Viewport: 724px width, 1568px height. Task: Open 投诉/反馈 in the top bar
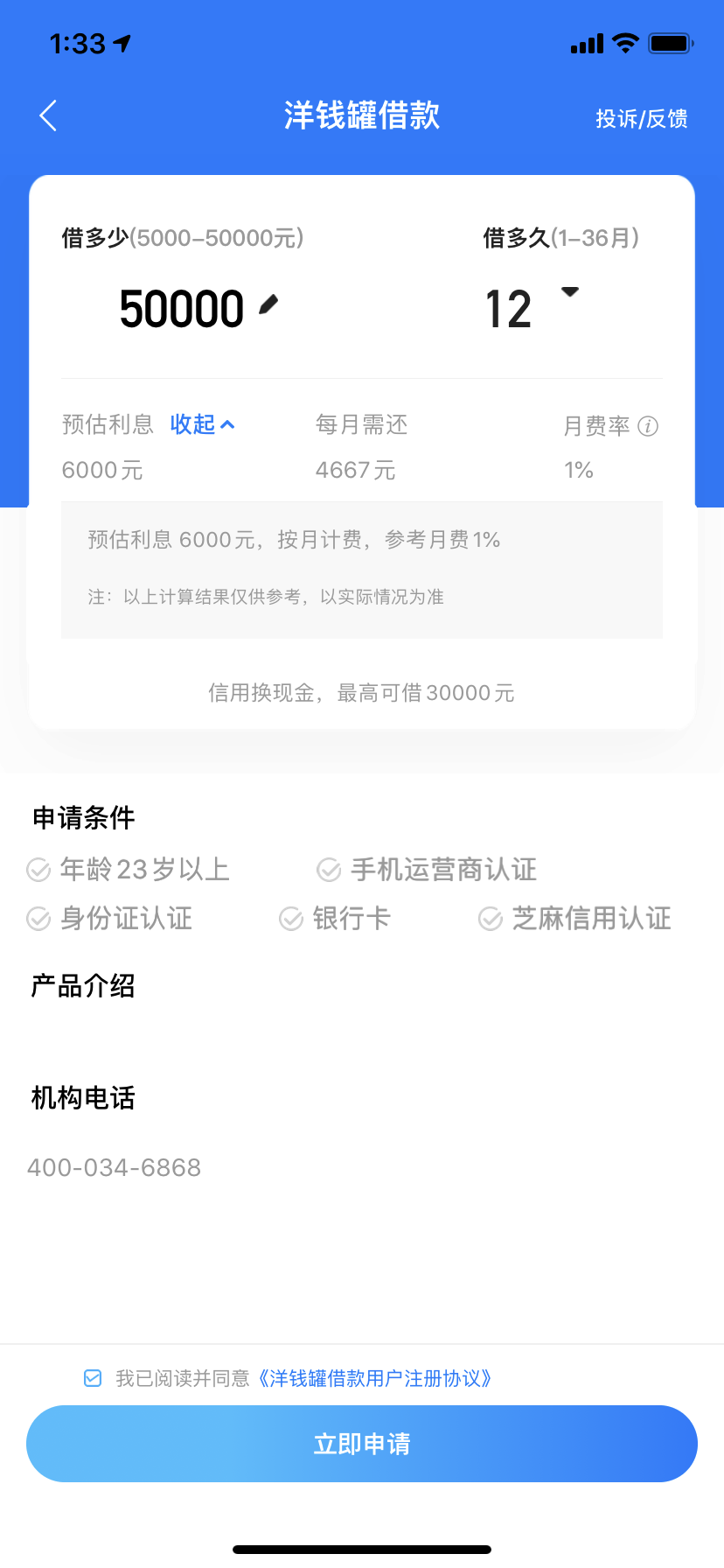(x=642, y=118)
